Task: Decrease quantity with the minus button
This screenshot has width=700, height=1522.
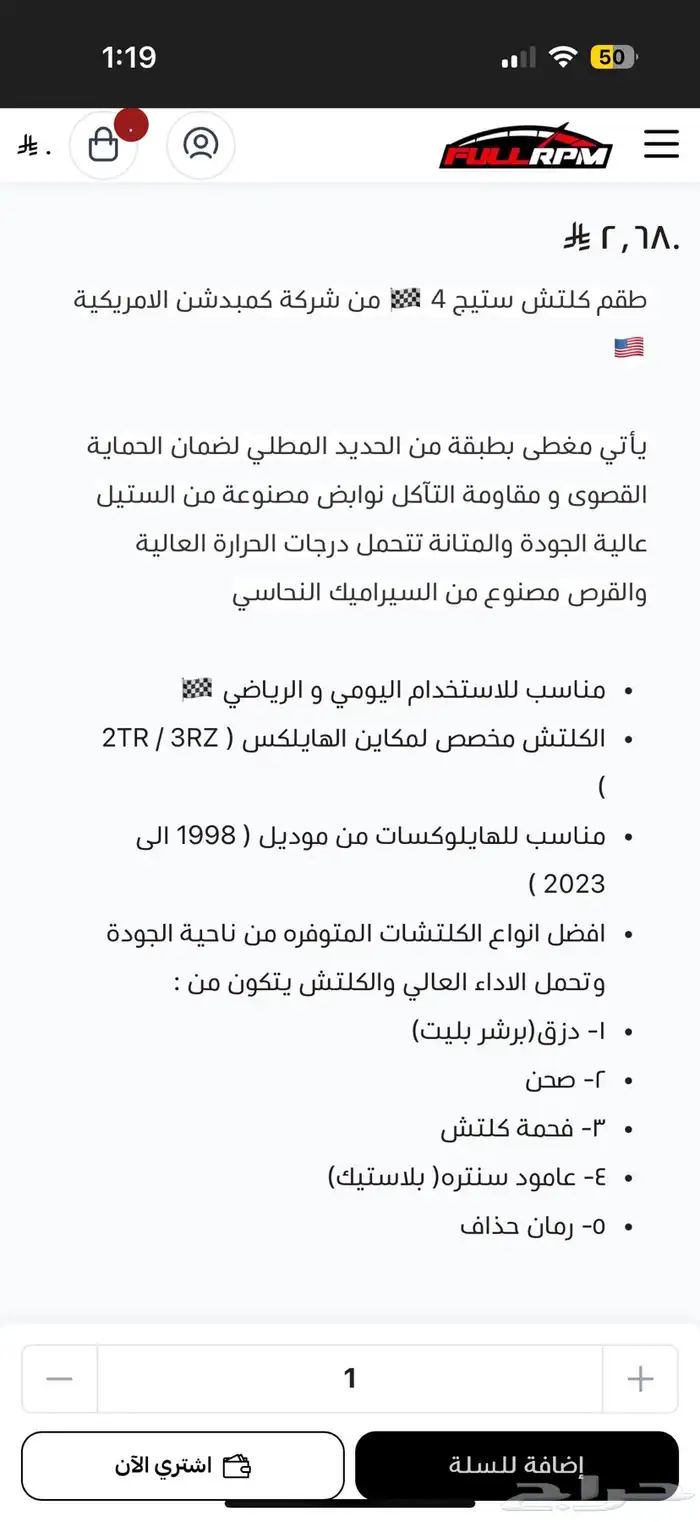Action: pos(60,1379)
